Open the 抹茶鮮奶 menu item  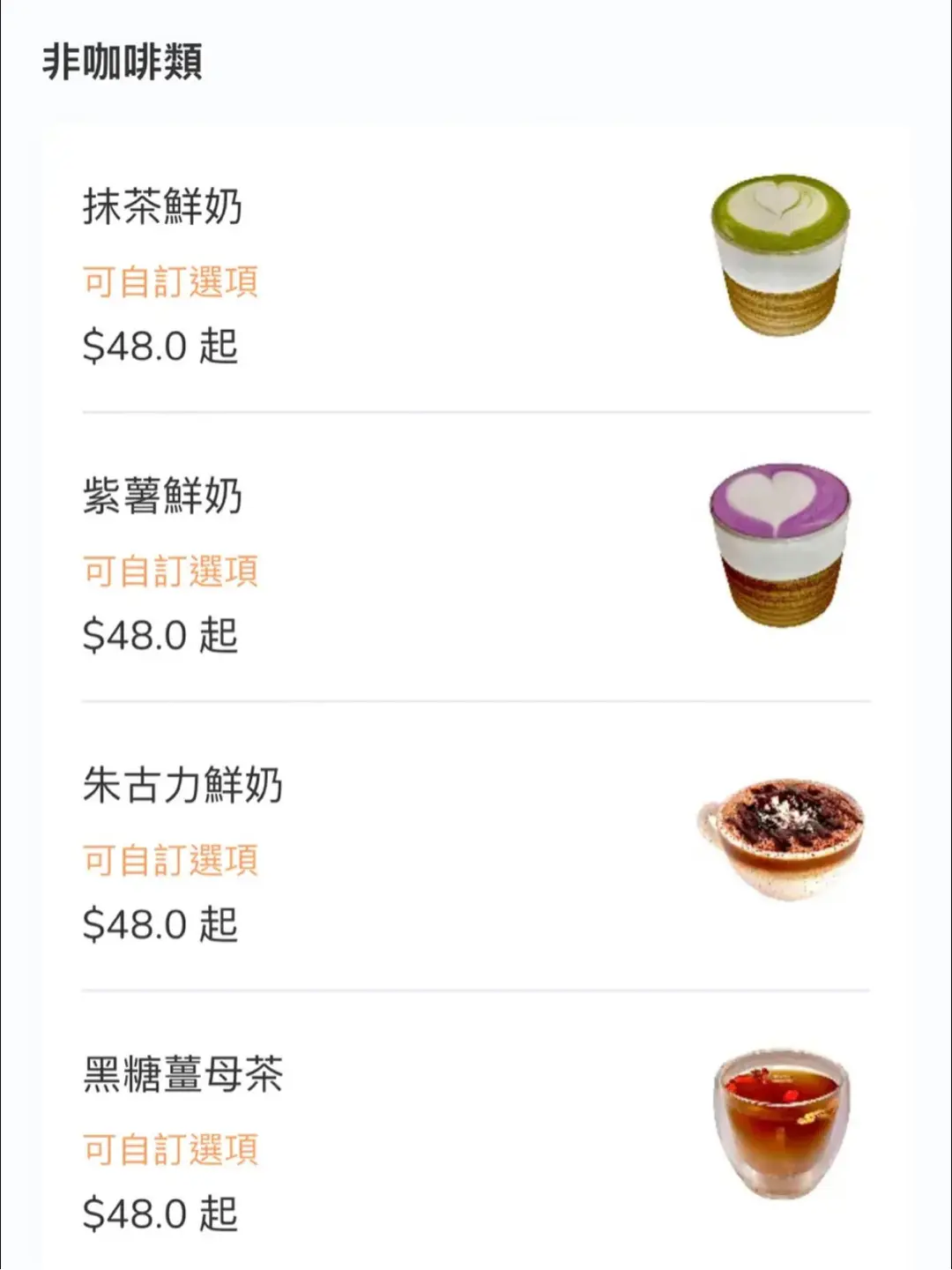(162, 207)
